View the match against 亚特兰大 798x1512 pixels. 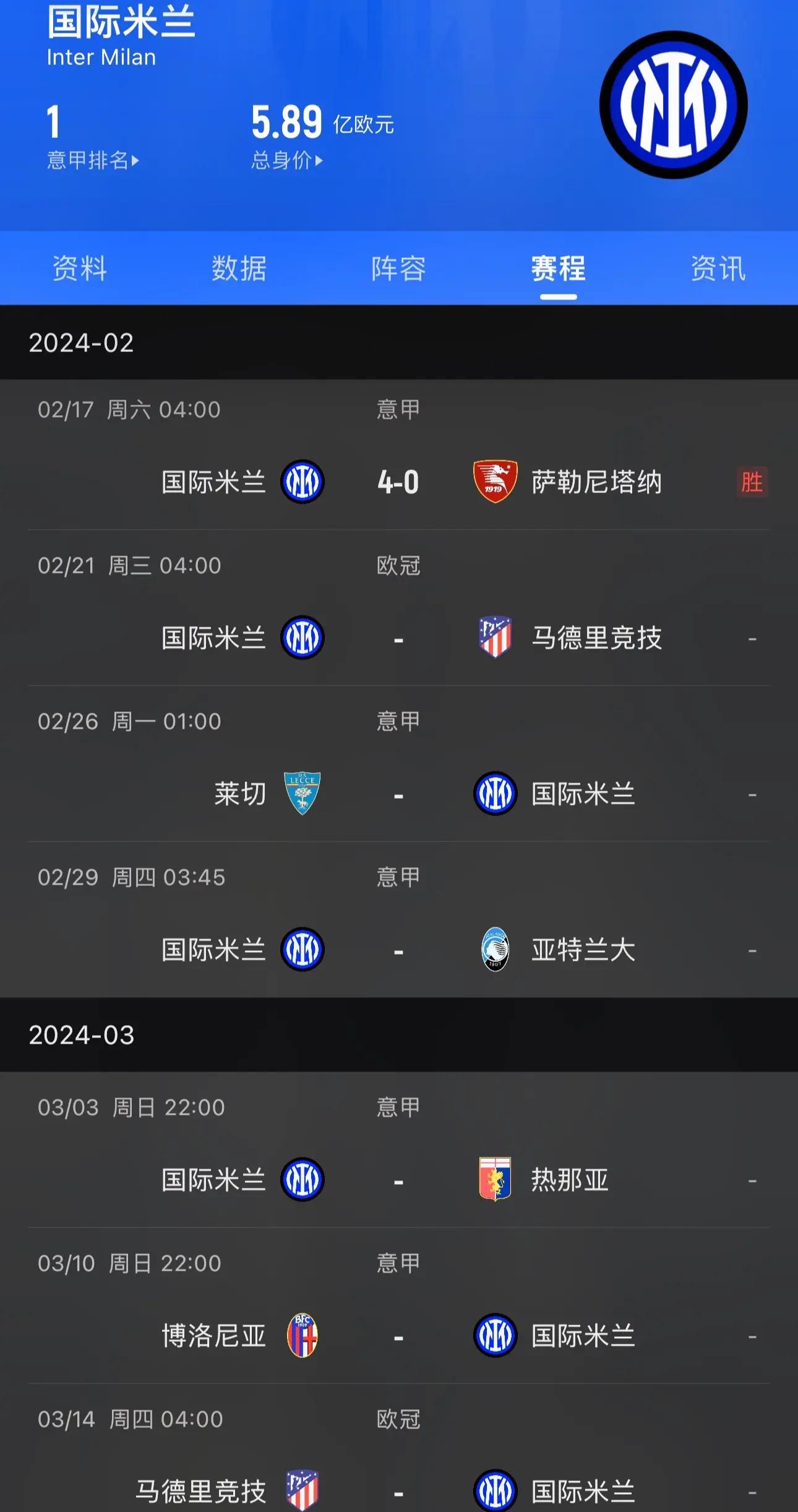(398, 950)
